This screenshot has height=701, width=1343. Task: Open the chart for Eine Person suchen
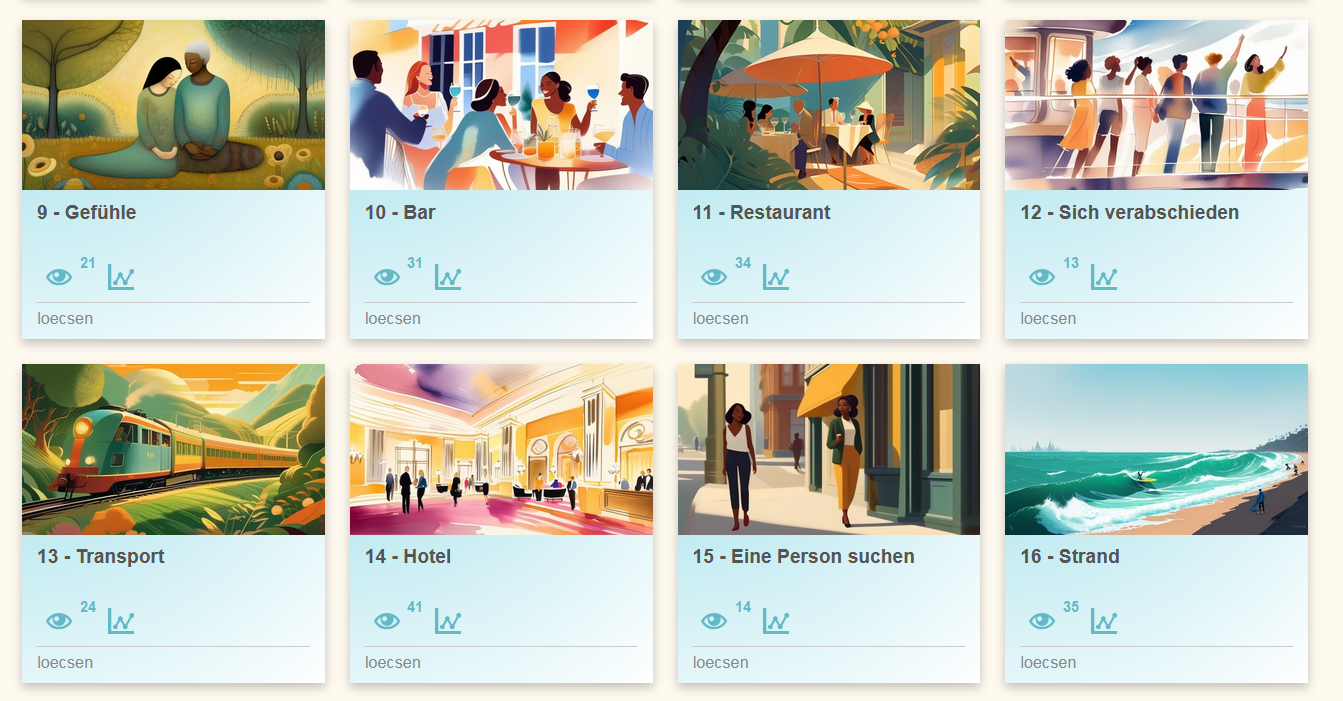[776, 621]
